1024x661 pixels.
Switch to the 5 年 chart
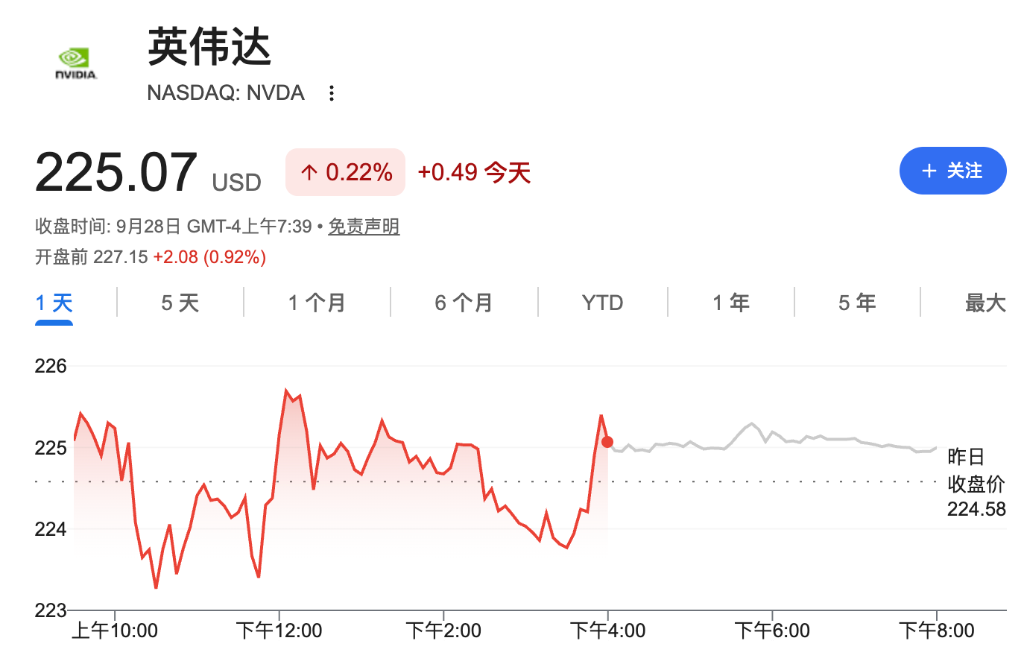point(857,303)
